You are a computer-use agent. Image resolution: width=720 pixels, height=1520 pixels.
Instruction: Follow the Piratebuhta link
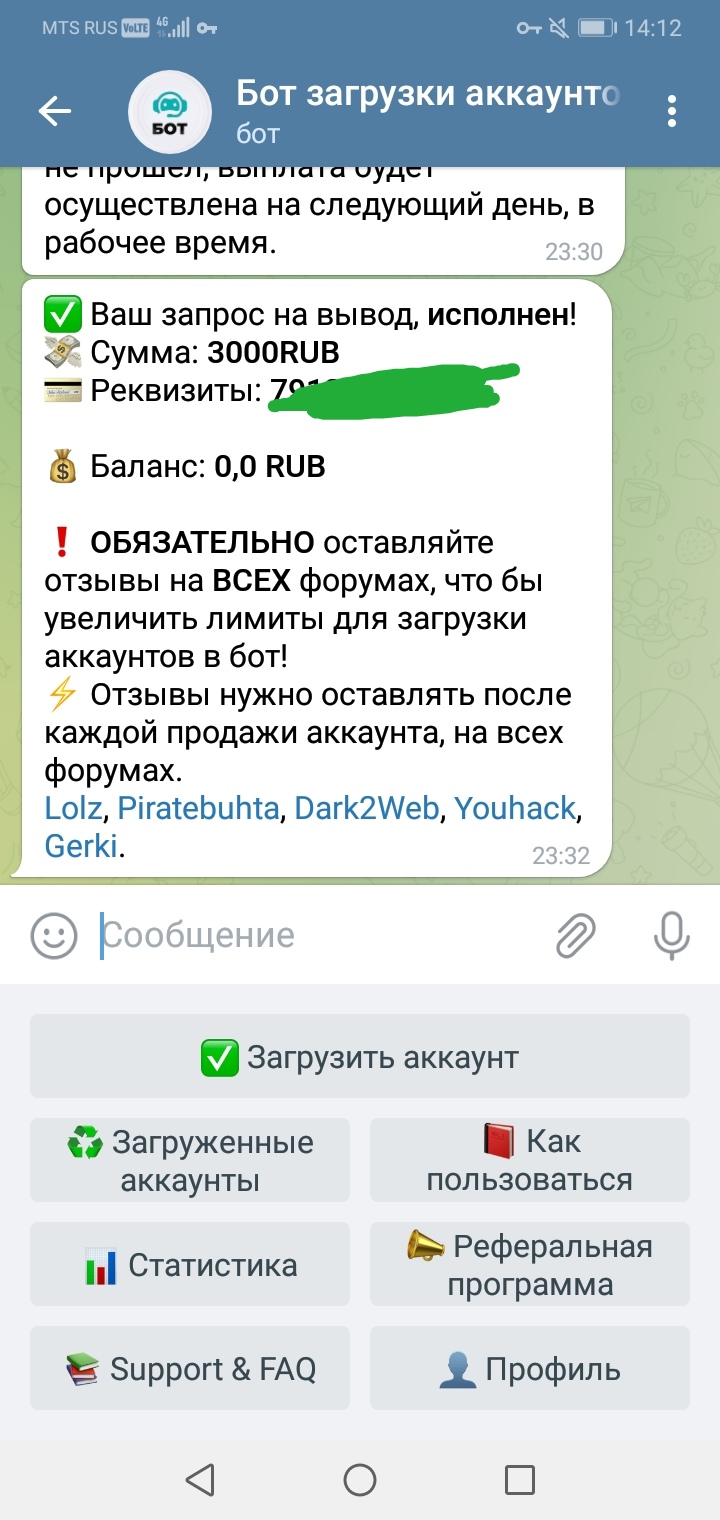(x=199, y=808)
